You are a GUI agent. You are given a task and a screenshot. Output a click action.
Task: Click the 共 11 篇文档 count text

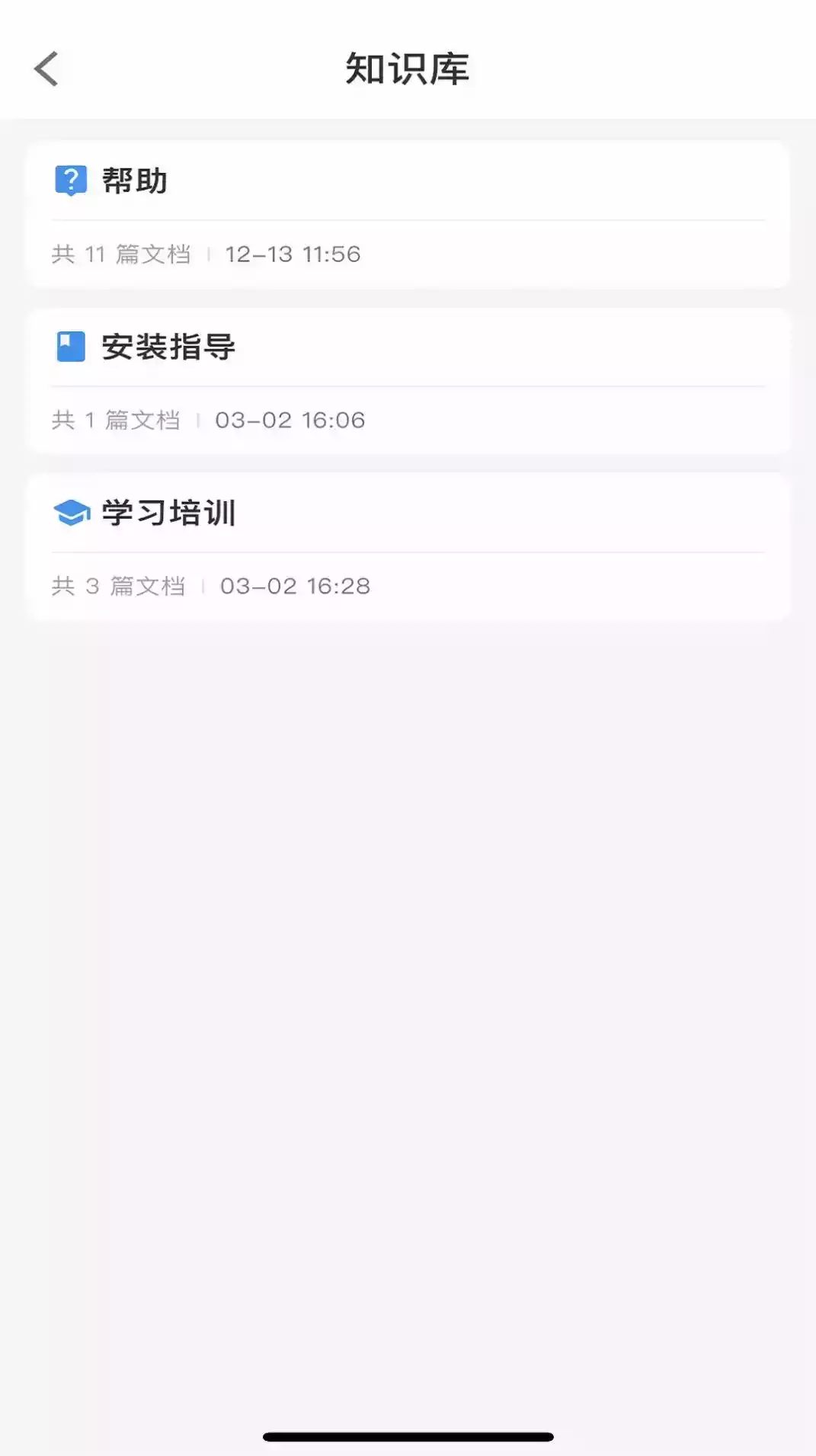coord(123,254)
